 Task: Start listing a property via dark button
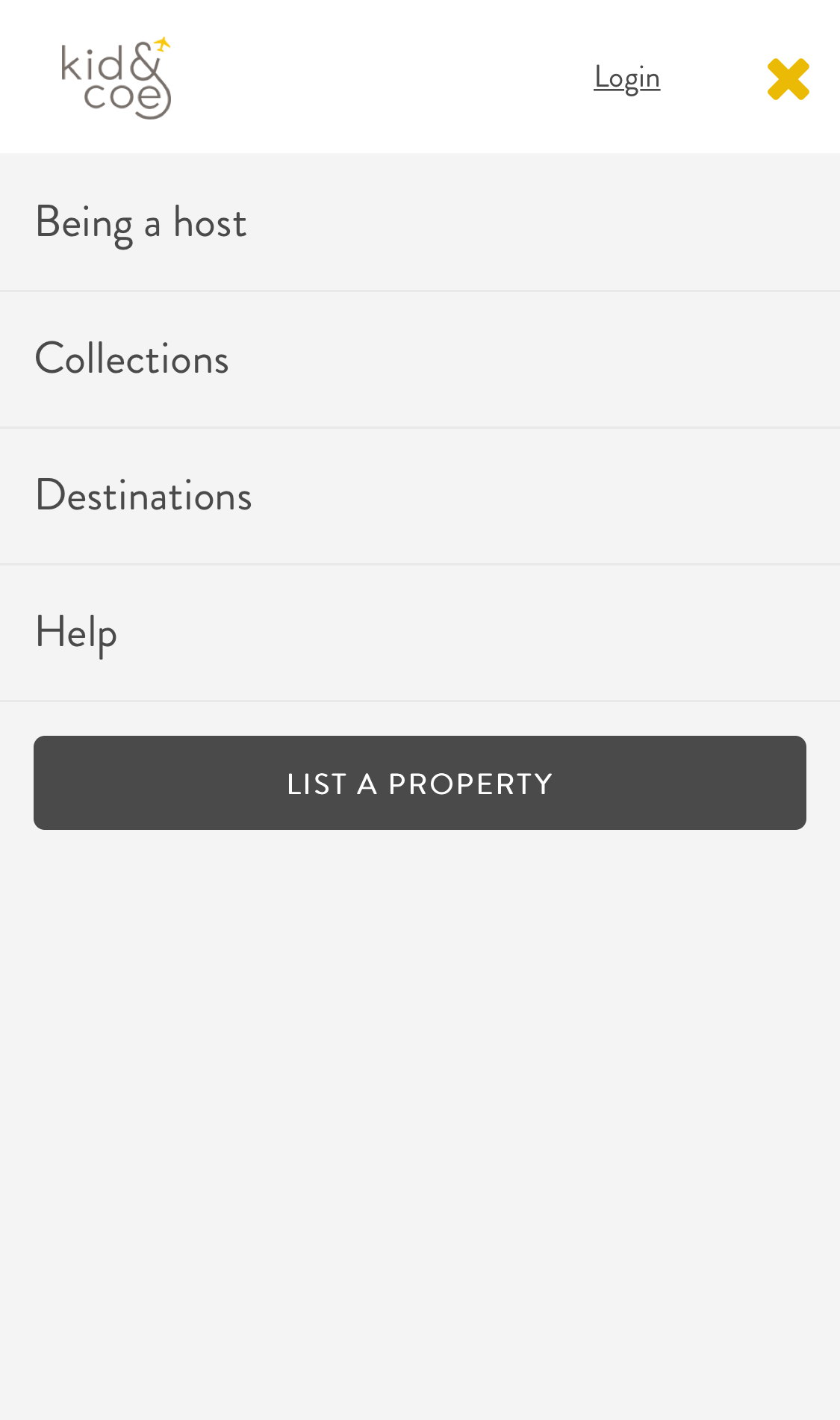tap(420, 782)
